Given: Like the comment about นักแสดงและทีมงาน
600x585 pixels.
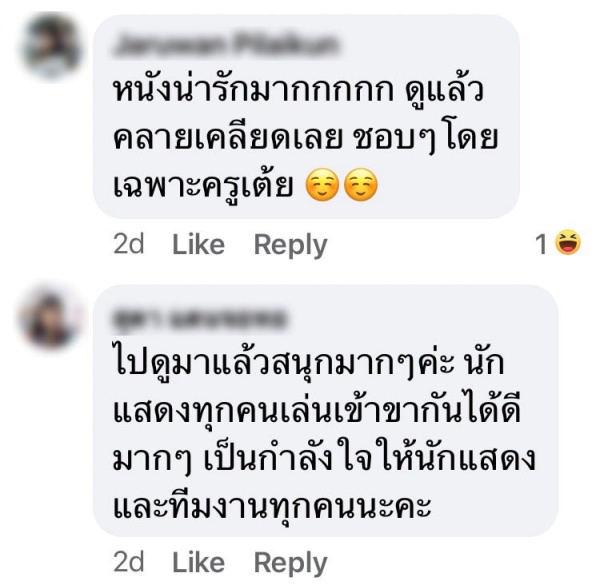Looking at the screenshot, I should tap(198, 563).
